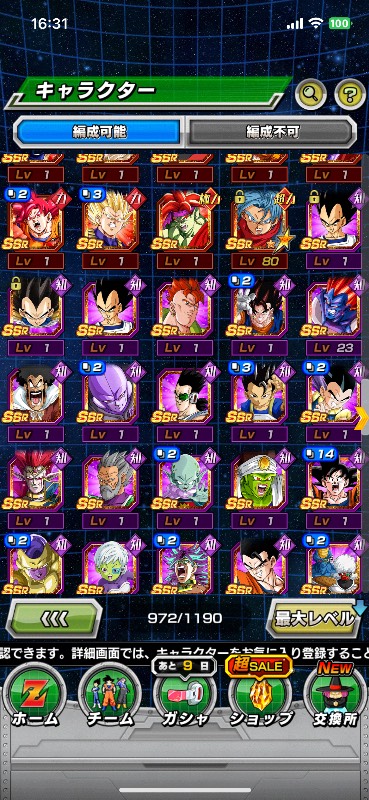Select the 編成可能 tab
Viewport: 369px width, 800px height.
pos(99,132)
